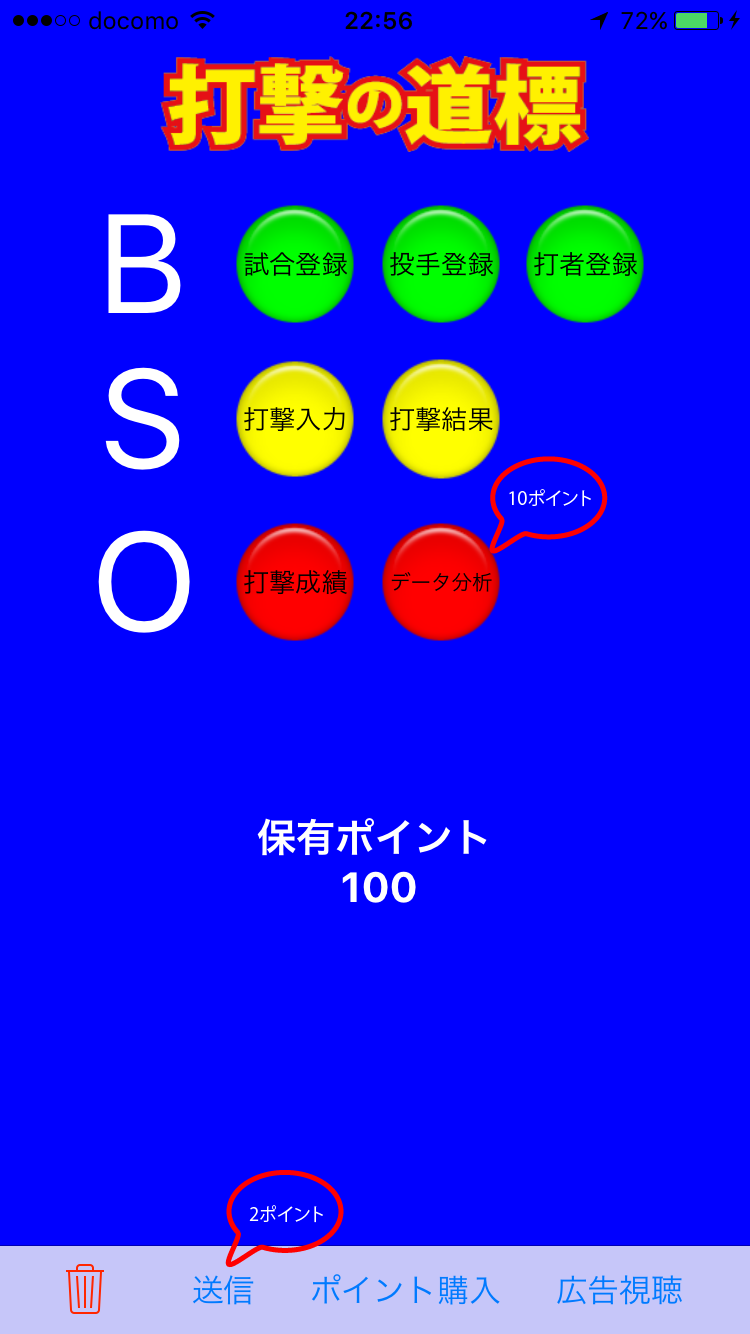
Task: Select 広告視聴 to watch an ad
Action: [x=620, y=1290]
